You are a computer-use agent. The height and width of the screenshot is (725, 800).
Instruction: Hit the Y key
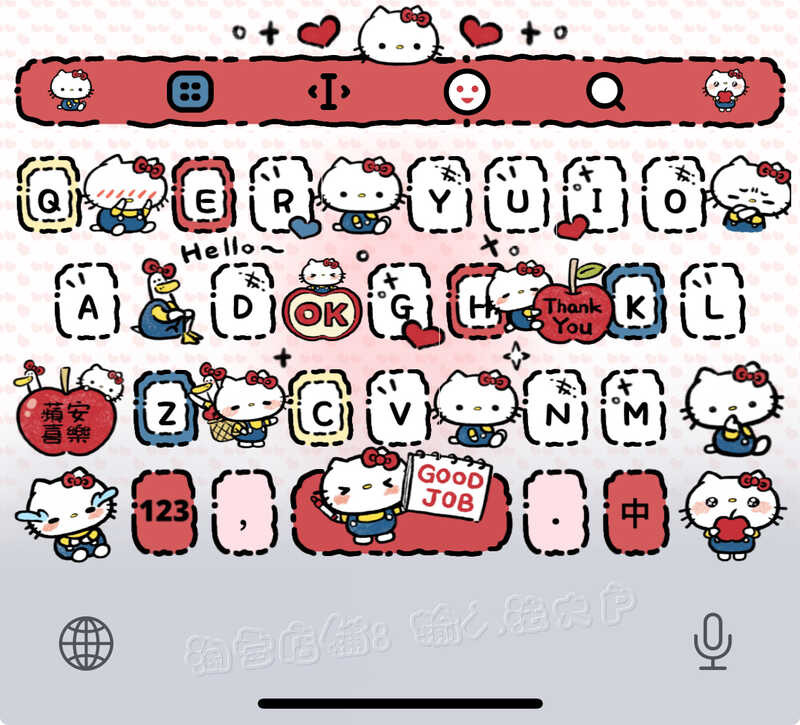click(439, 195)
